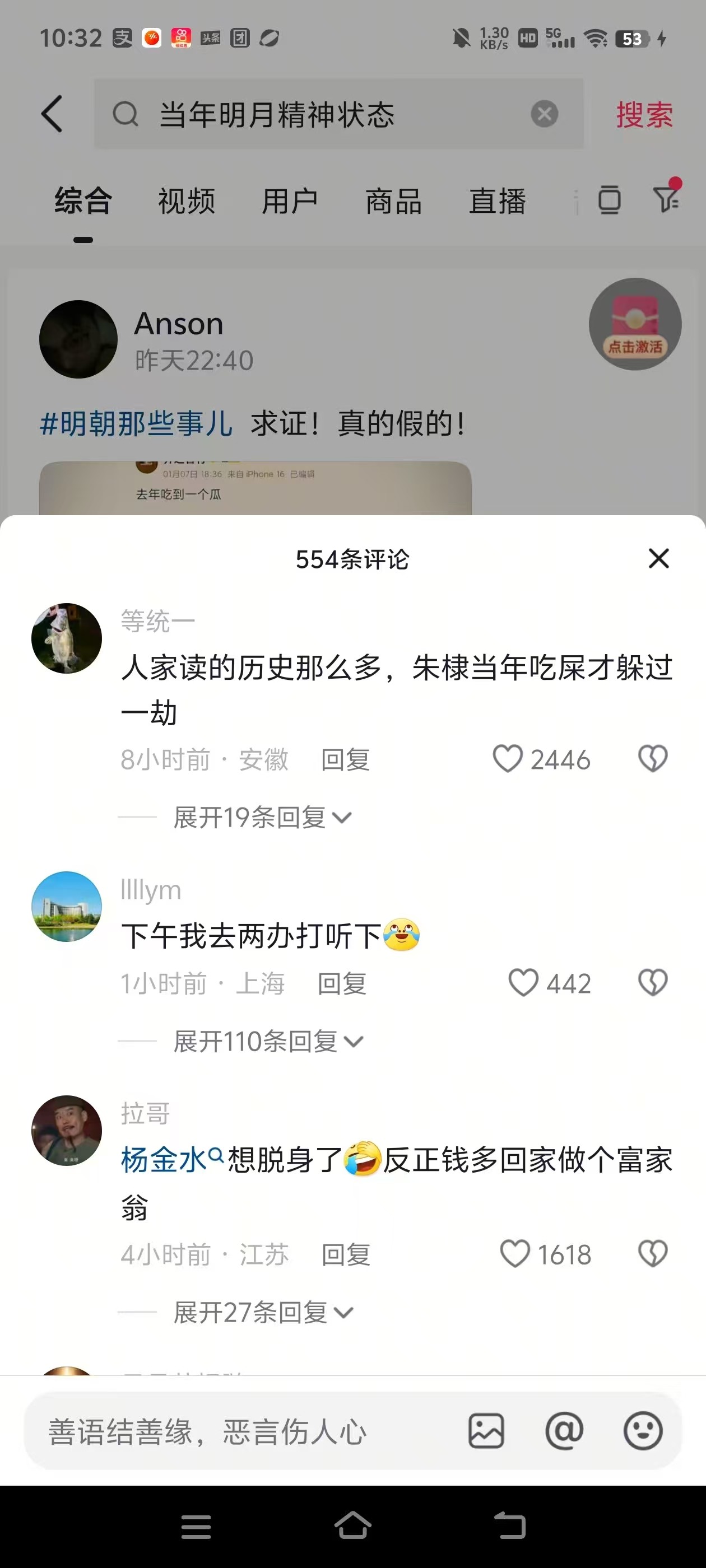Open the emoji picker
Image resolution: width=706 pixels, height=1568 pixels.
[643, 1431]
